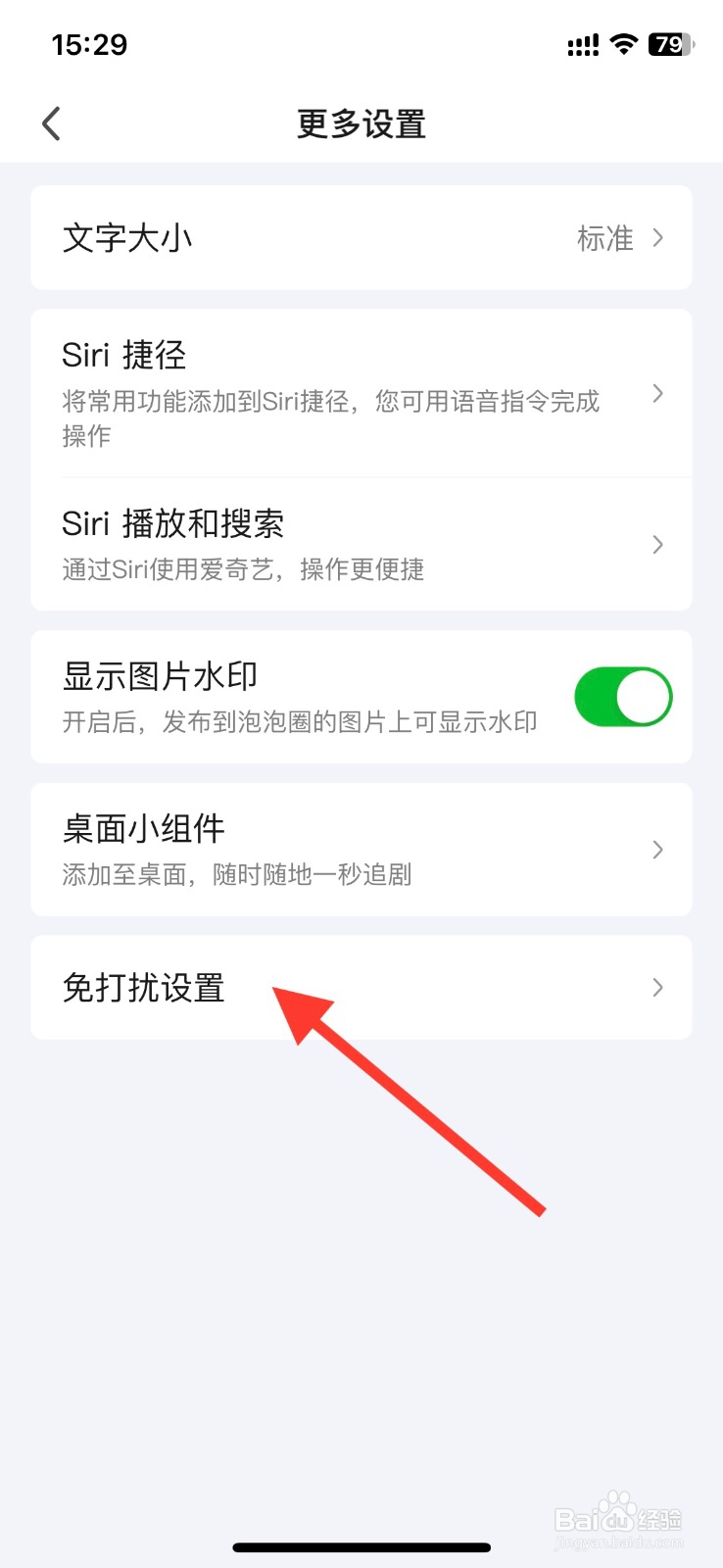723x1568 pixels.
Task: Tap the back arrow at top left
Action: pos(50,123)
